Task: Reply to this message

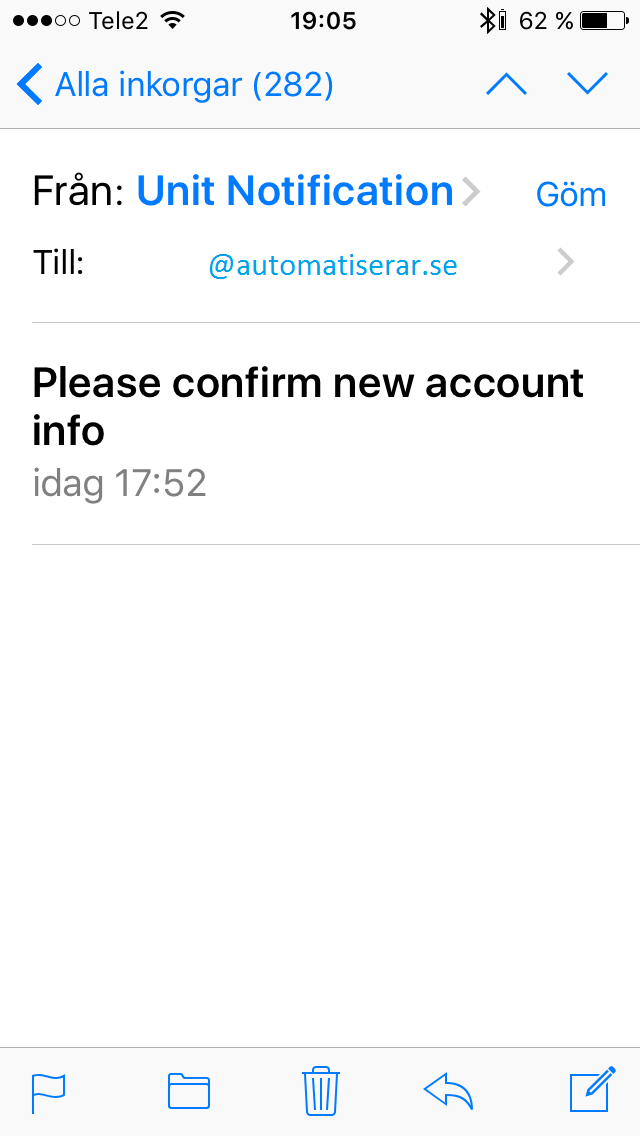Action: click(x=448, y=1091)
